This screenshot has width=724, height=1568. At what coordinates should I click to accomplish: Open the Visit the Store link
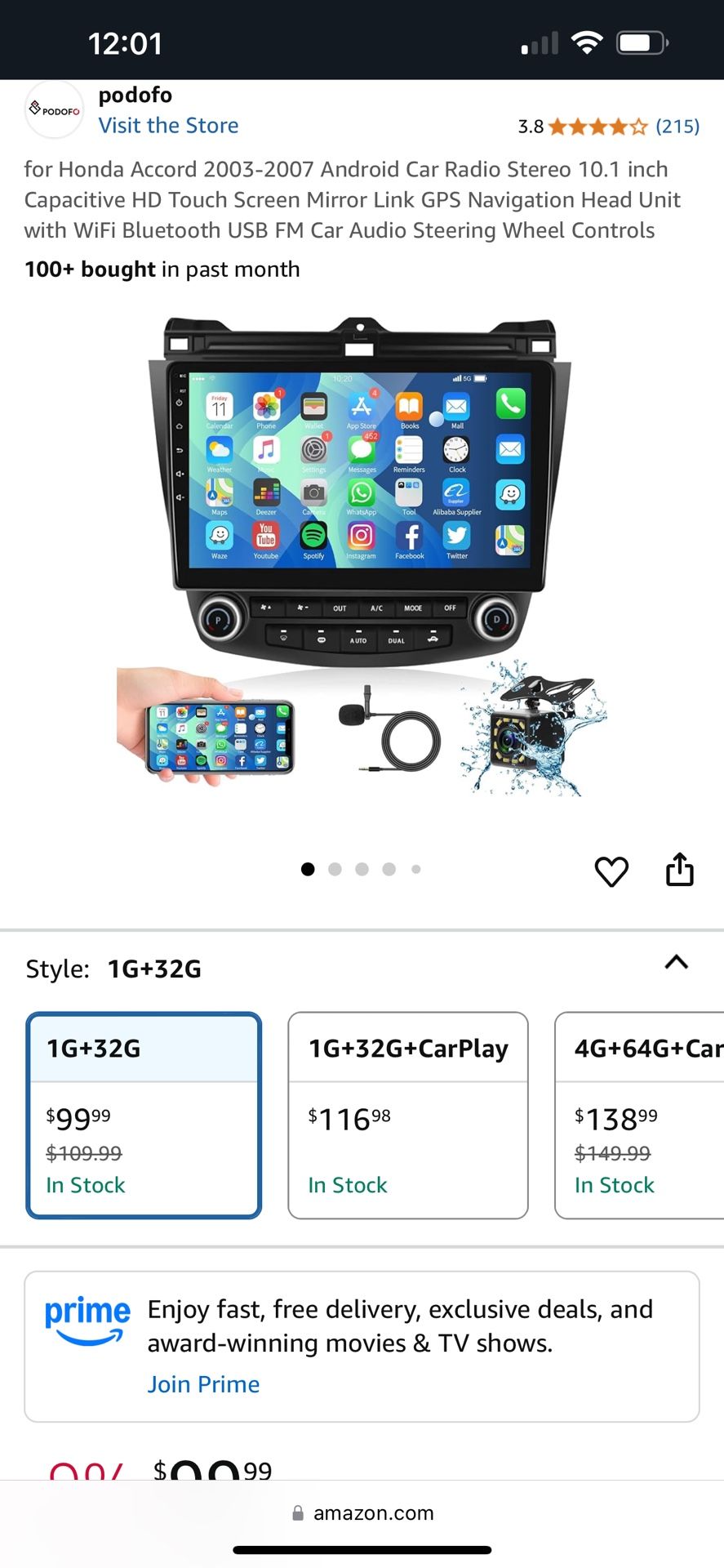point(168,126)
